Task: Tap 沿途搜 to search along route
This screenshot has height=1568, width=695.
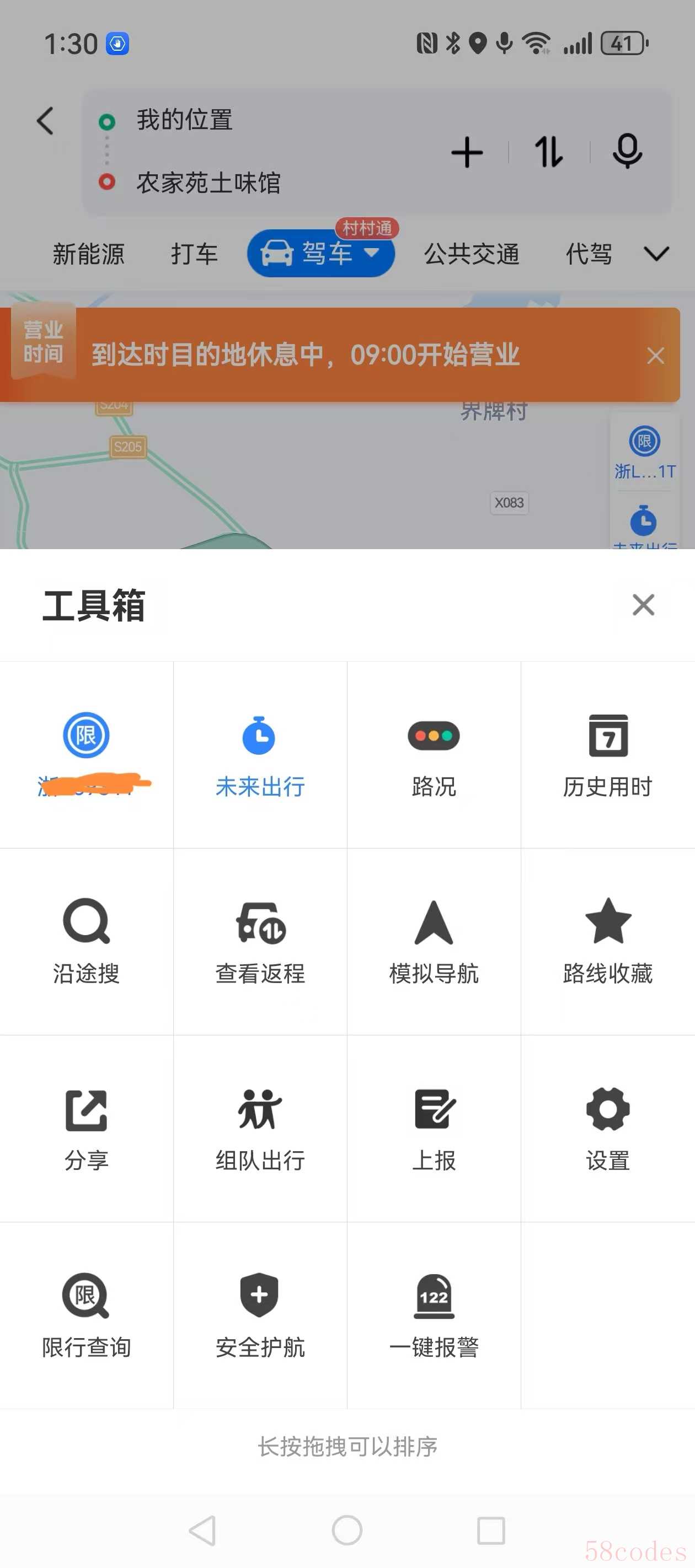Action: [x=87, y=942]
